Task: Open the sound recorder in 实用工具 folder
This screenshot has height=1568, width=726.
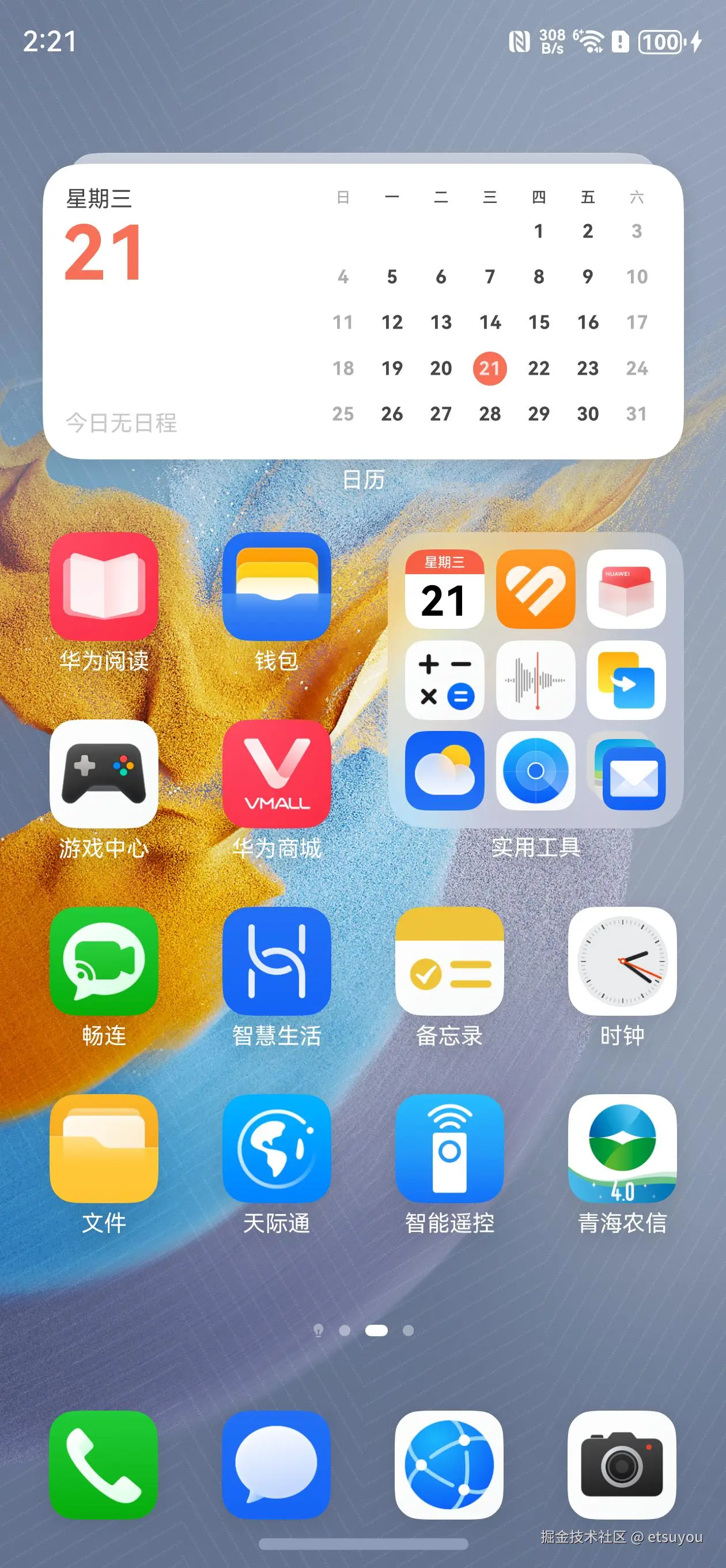Action: coord(535,680)
